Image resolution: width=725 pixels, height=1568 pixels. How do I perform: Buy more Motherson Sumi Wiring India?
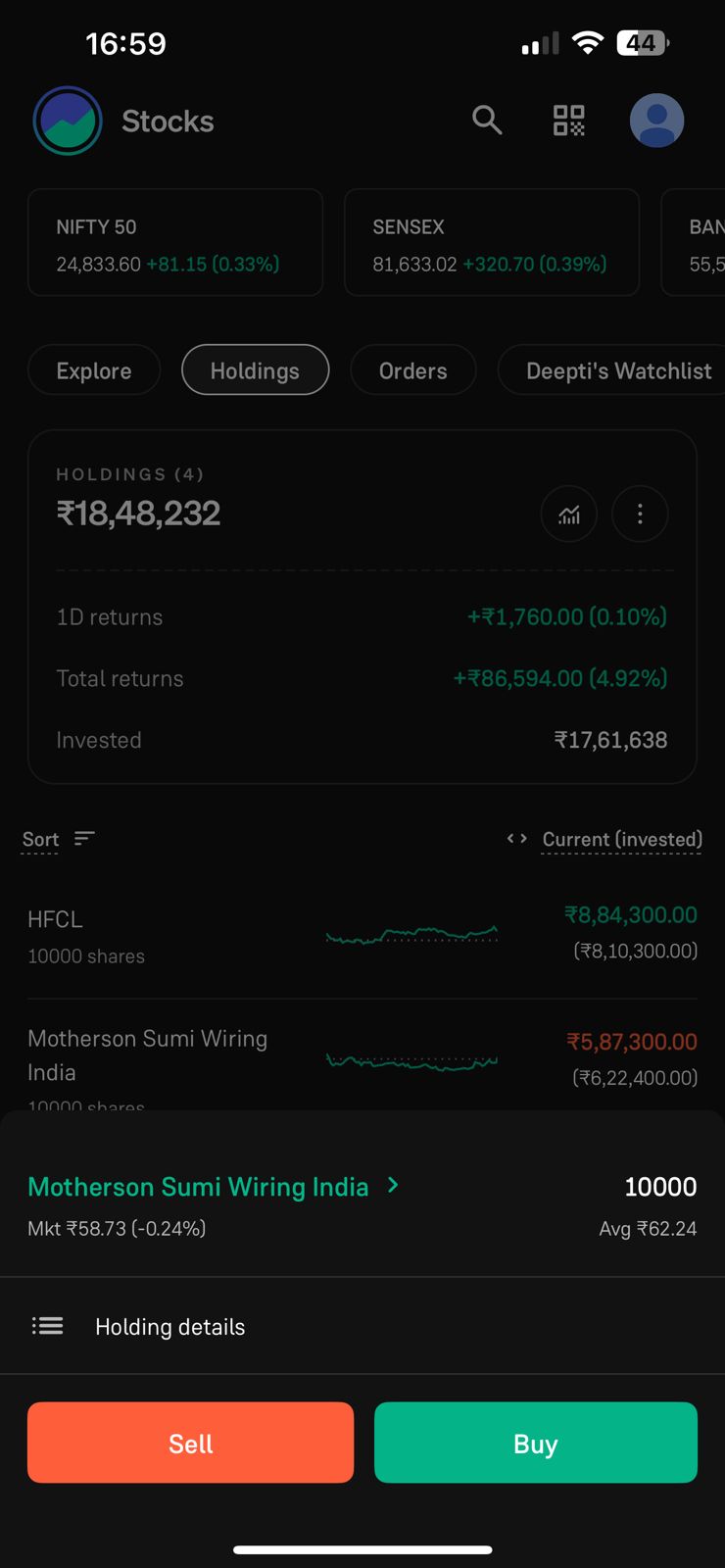pyautogui.click(x=536, y=1443)
